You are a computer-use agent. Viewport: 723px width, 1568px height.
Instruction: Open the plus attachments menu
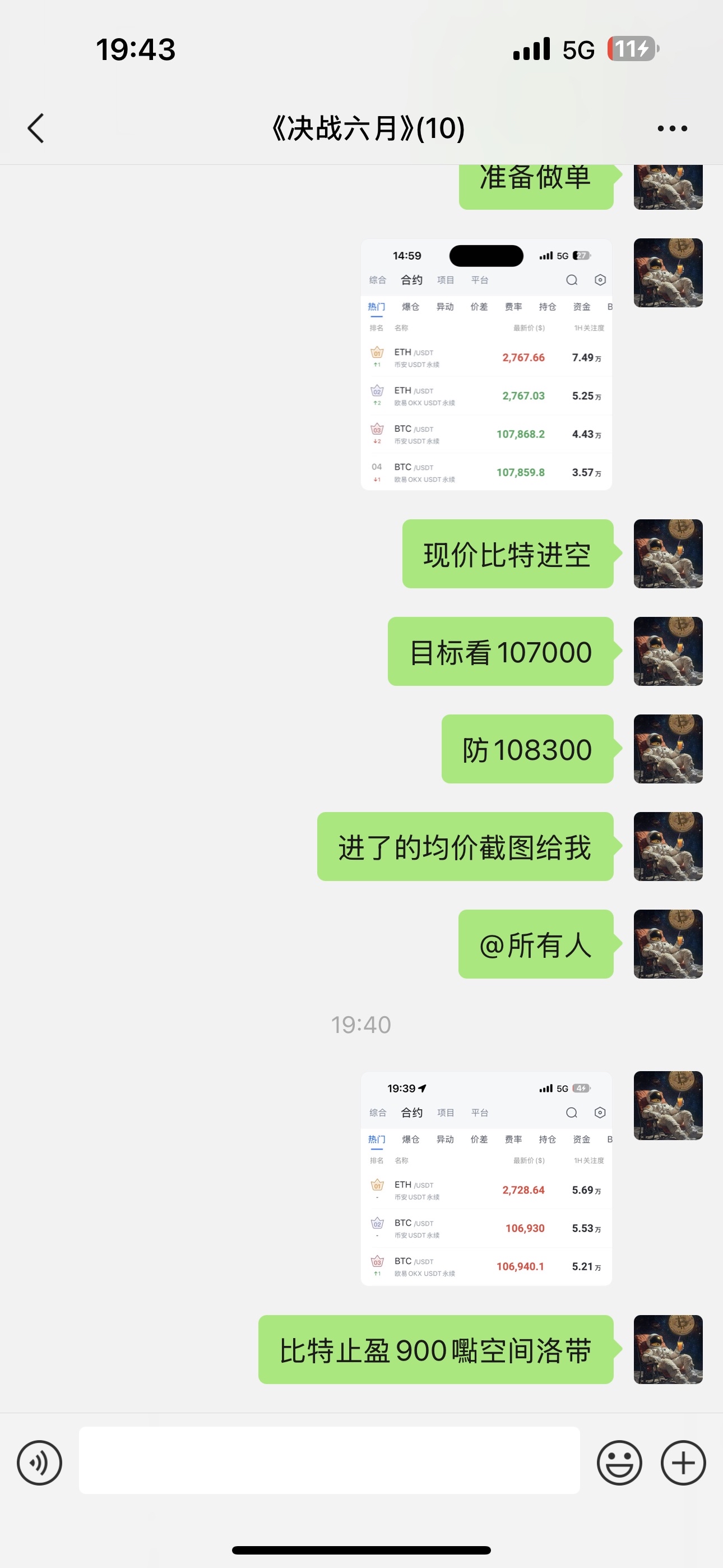pyautogui.click(x=683, y=1462)
